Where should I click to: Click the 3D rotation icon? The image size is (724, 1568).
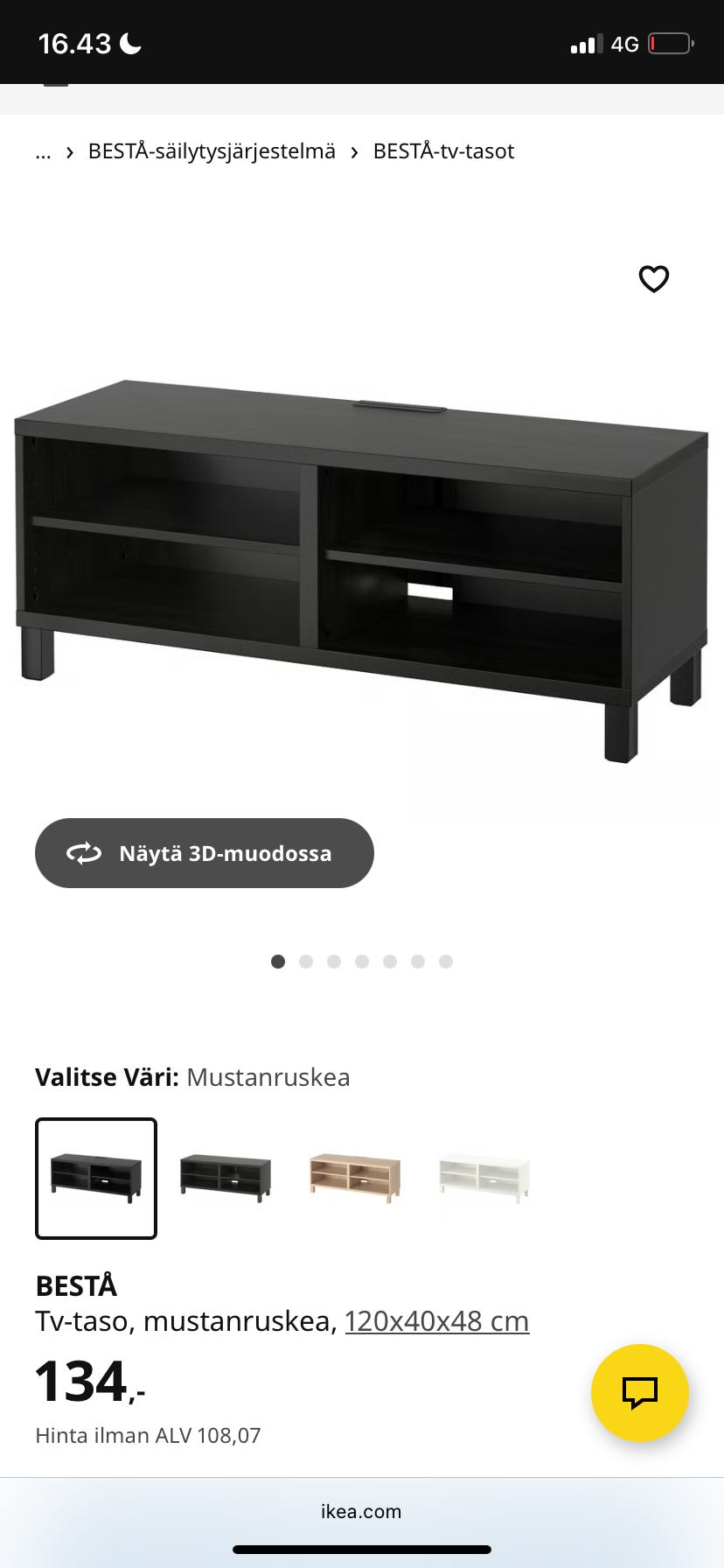84,852
